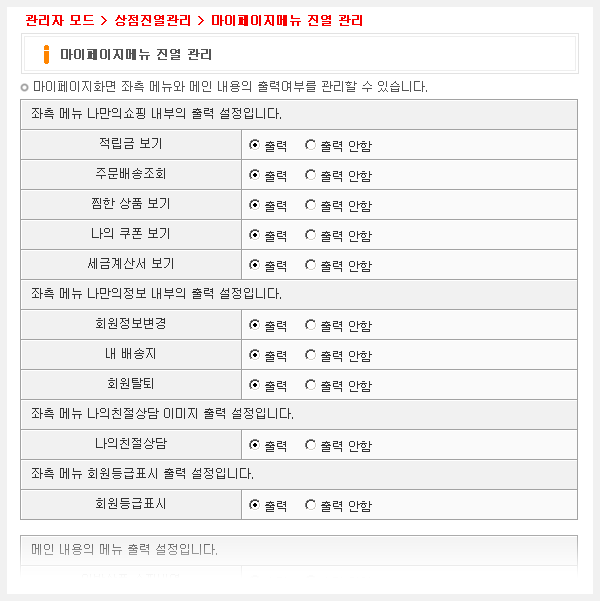Choose 출력 안함 for 주문배송조회
600x601 pixels.
(310, 175)
